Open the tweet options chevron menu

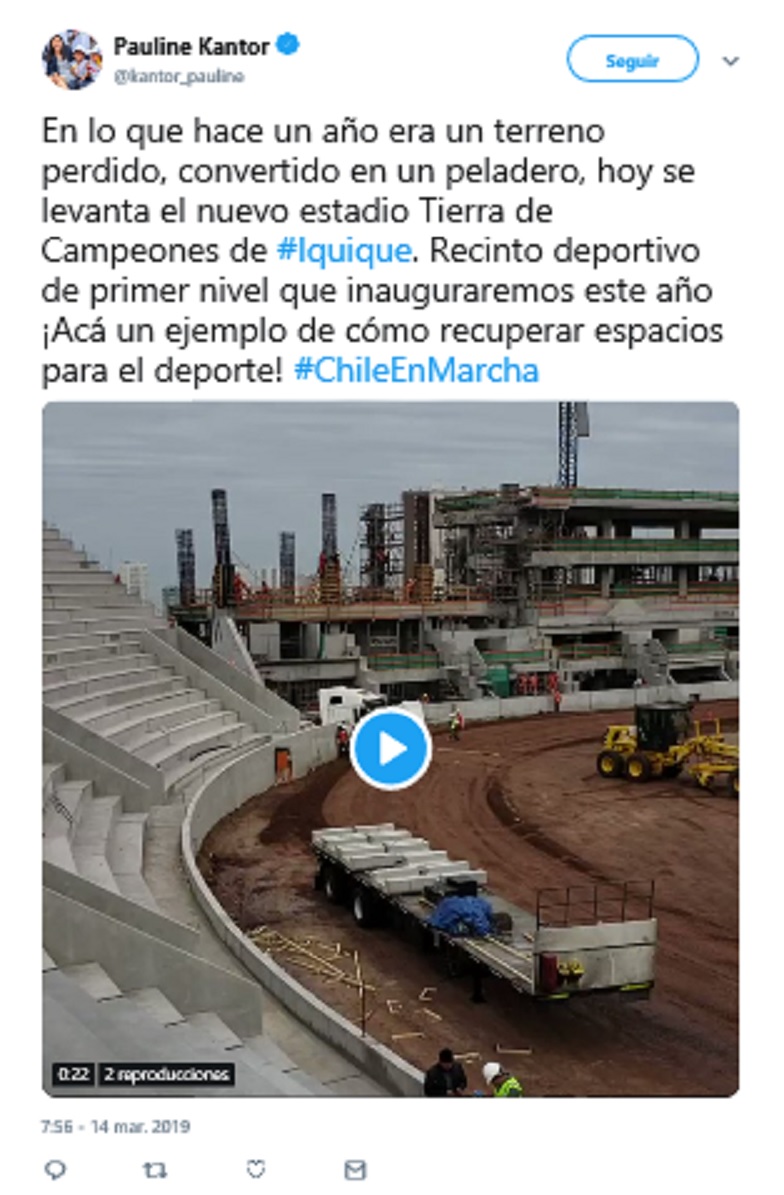tap(730, 61)
